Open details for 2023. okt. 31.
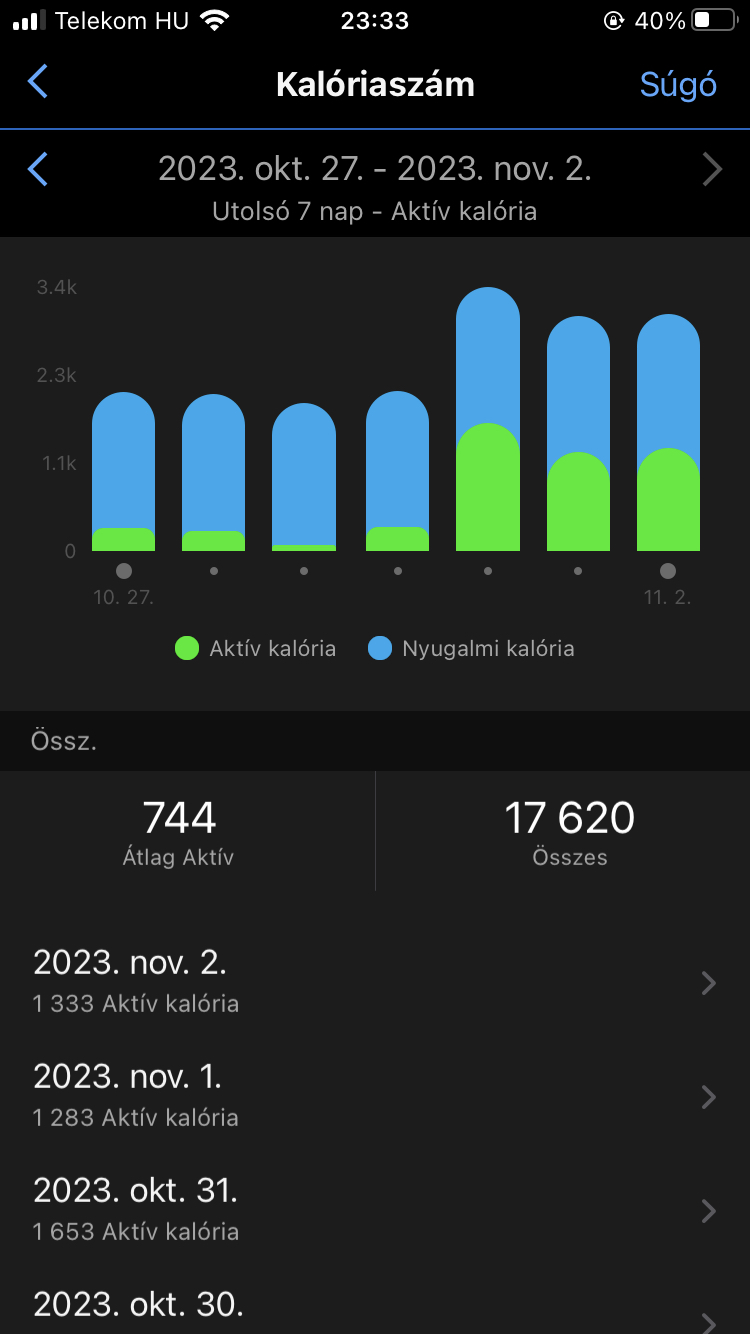Viewport: 750px width, 1334px height. point(375,1210)
